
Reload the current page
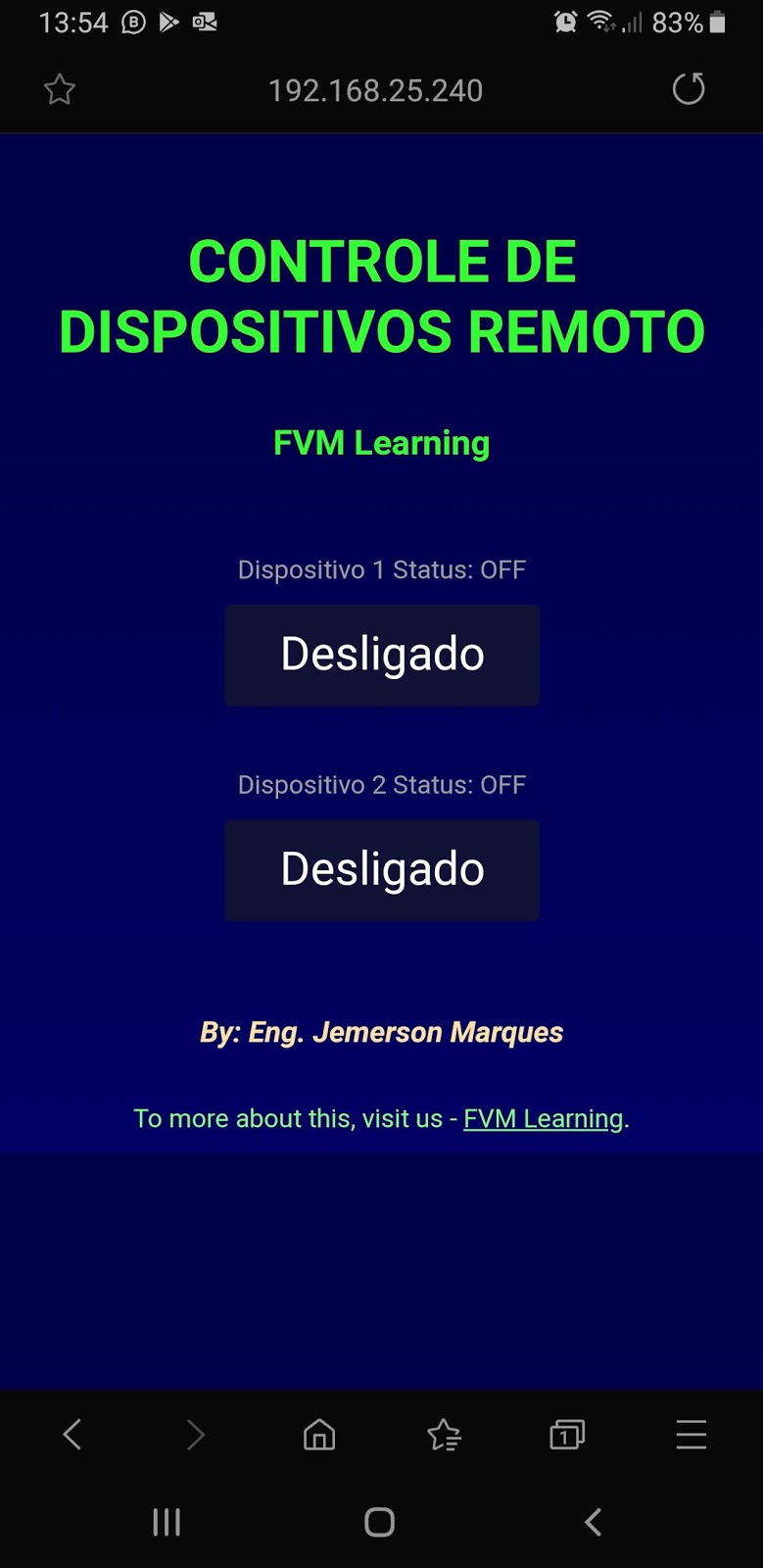(x=688, y=89)
